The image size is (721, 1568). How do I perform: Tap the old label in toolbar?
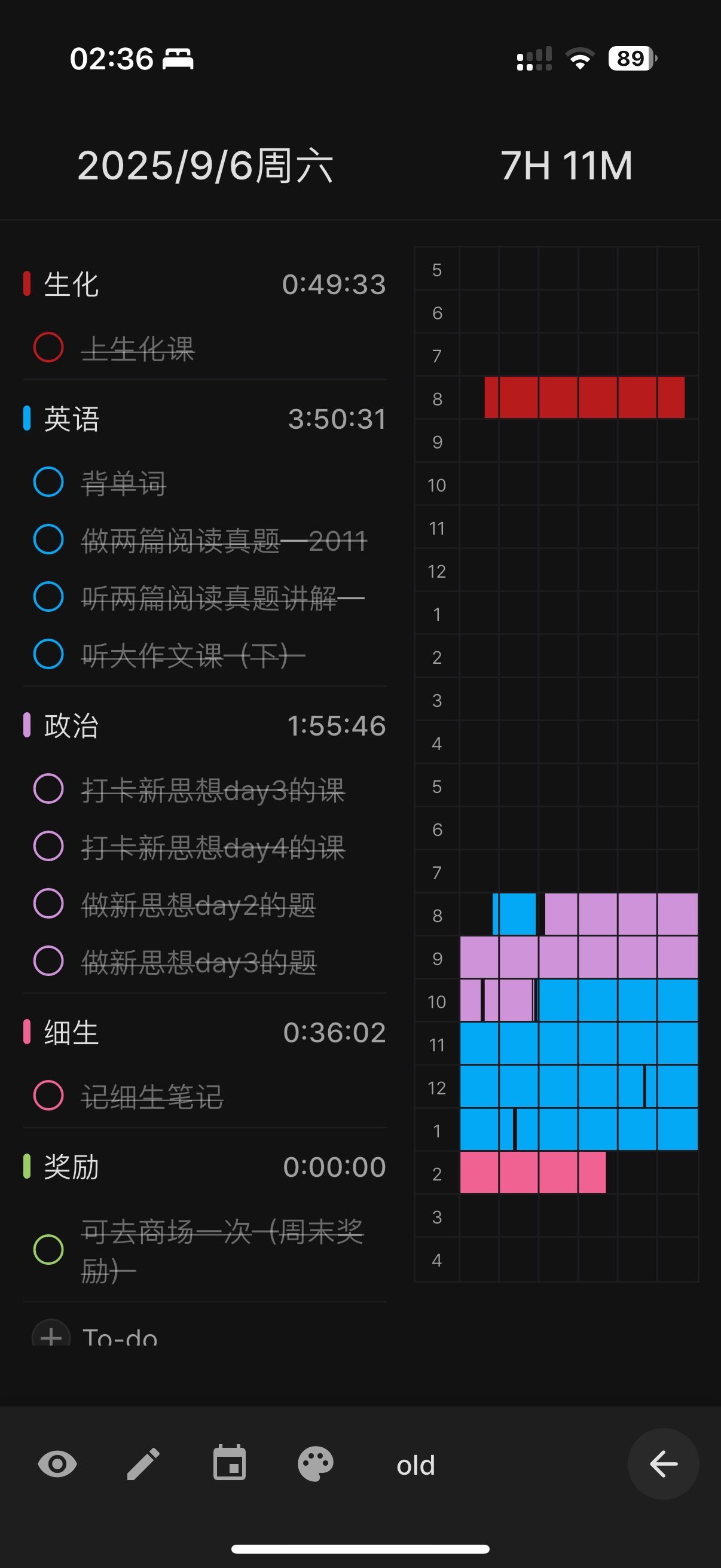pyautogui.click(x=416, y=1465)
